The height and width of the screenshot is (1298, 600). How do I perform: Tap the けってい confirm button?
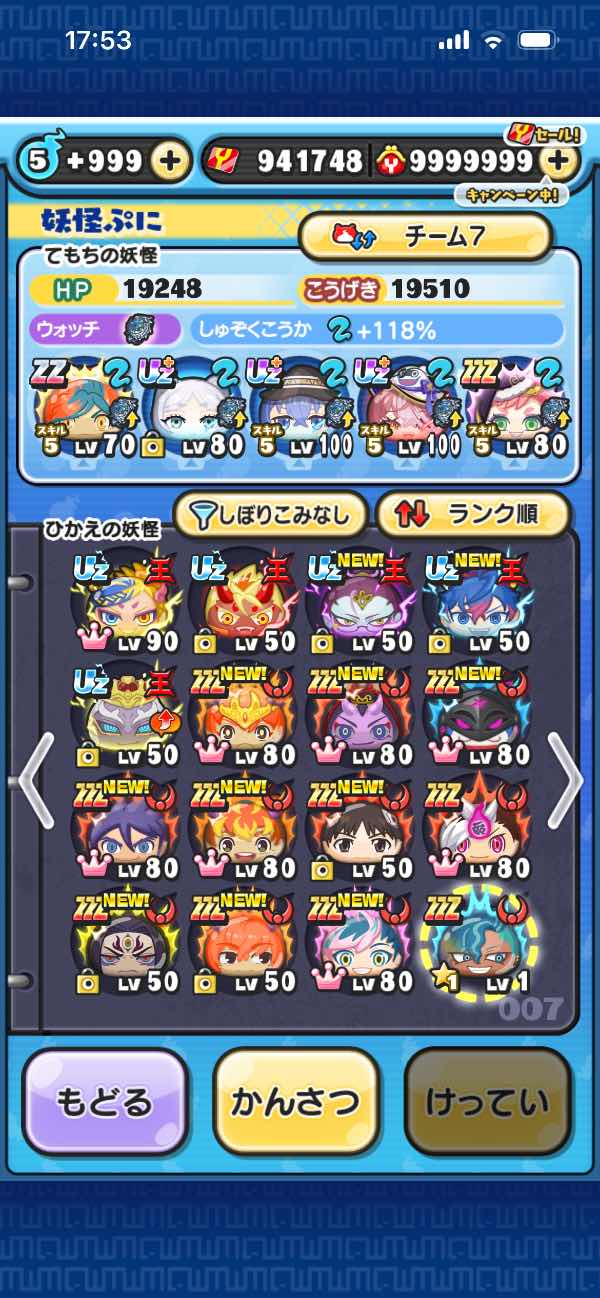click(487, 1102)
